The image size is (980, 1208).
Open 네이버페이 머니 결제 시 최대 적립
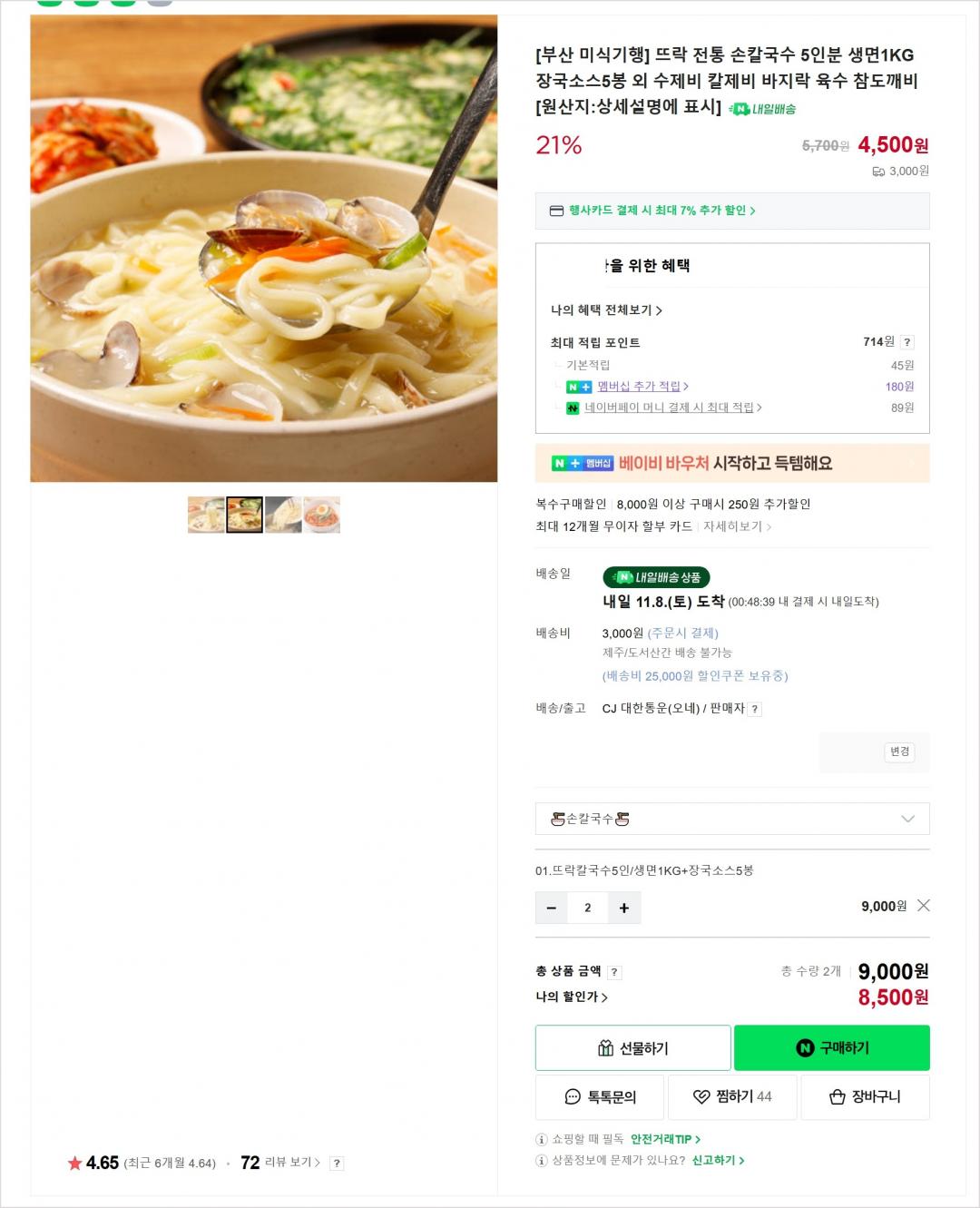point(672,408)
